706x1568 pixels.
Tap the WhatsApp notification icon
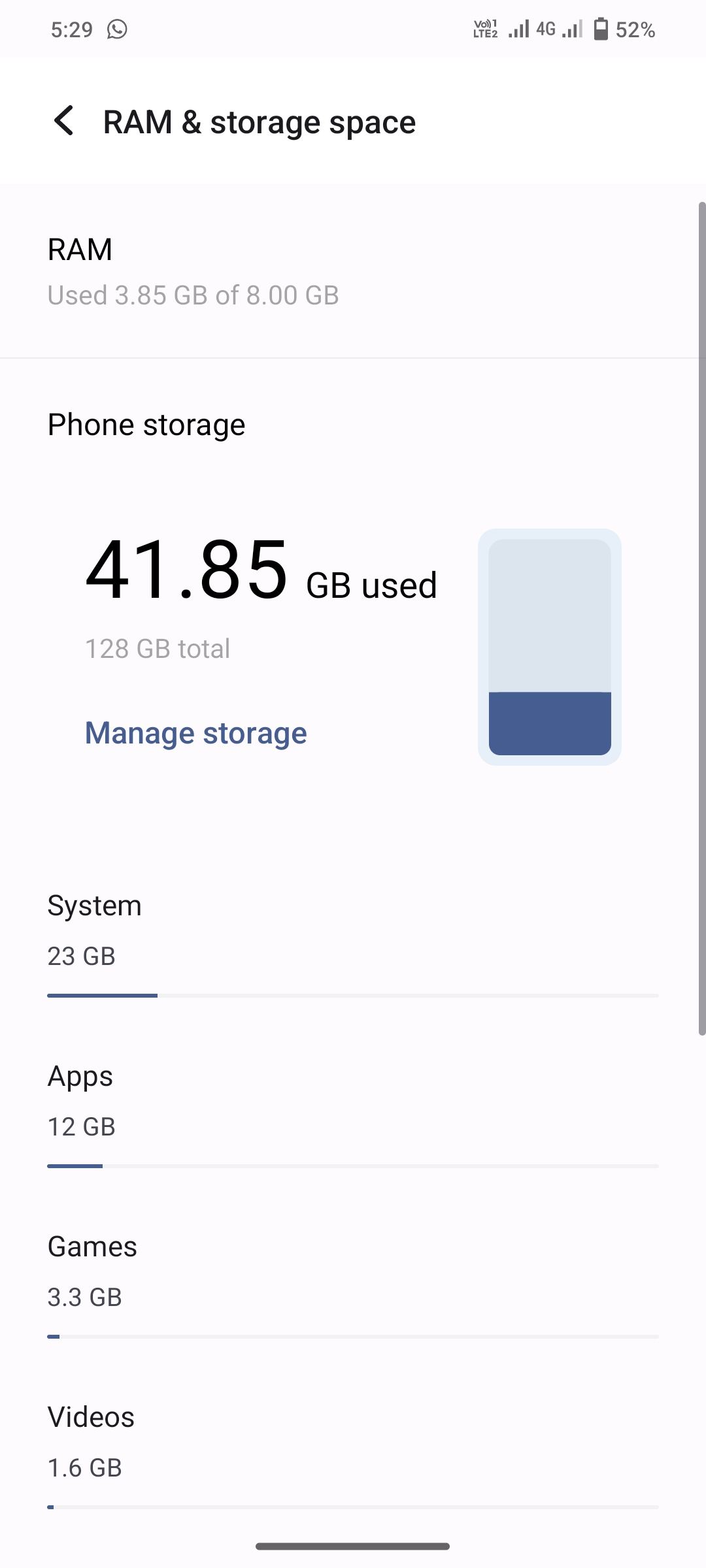pos(116,29)
